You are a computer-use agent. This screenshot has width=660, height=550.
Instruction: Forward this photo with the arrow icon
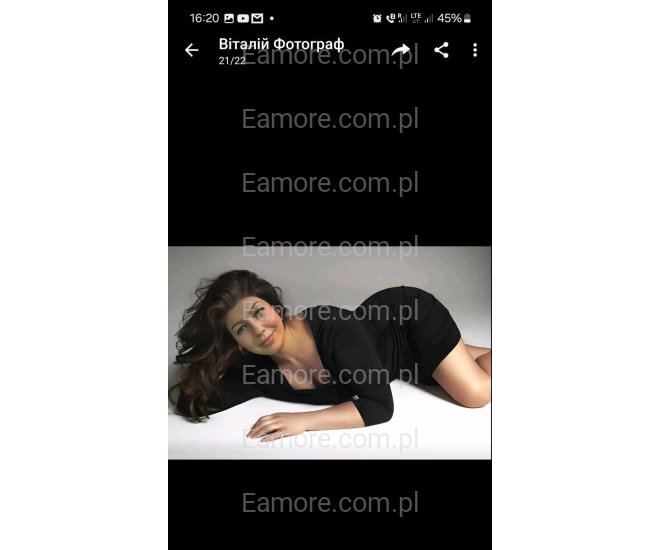click(401, 50)
